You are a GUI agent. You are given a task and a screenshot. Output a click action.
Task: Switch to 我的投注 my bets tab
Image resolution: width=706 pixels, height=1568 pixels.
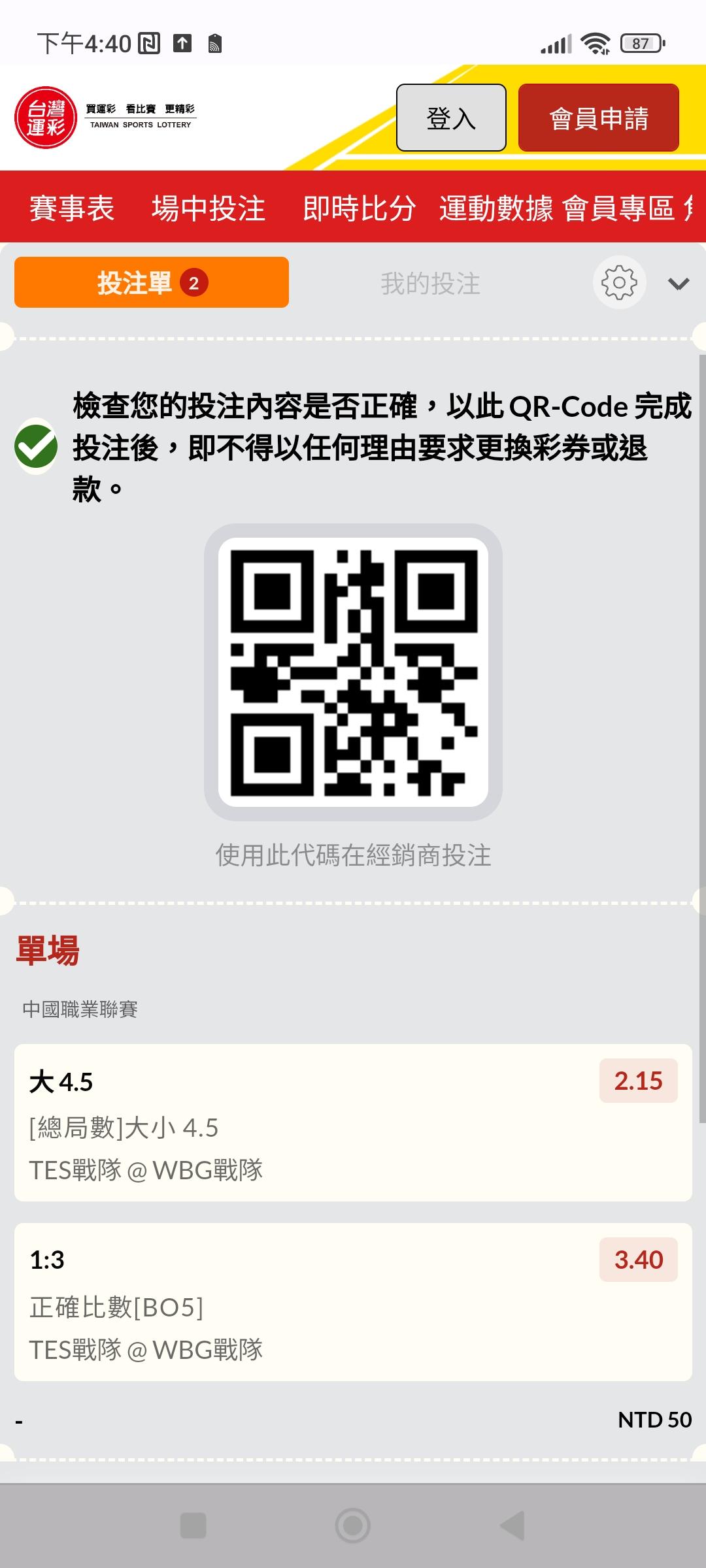click(430, 284)
